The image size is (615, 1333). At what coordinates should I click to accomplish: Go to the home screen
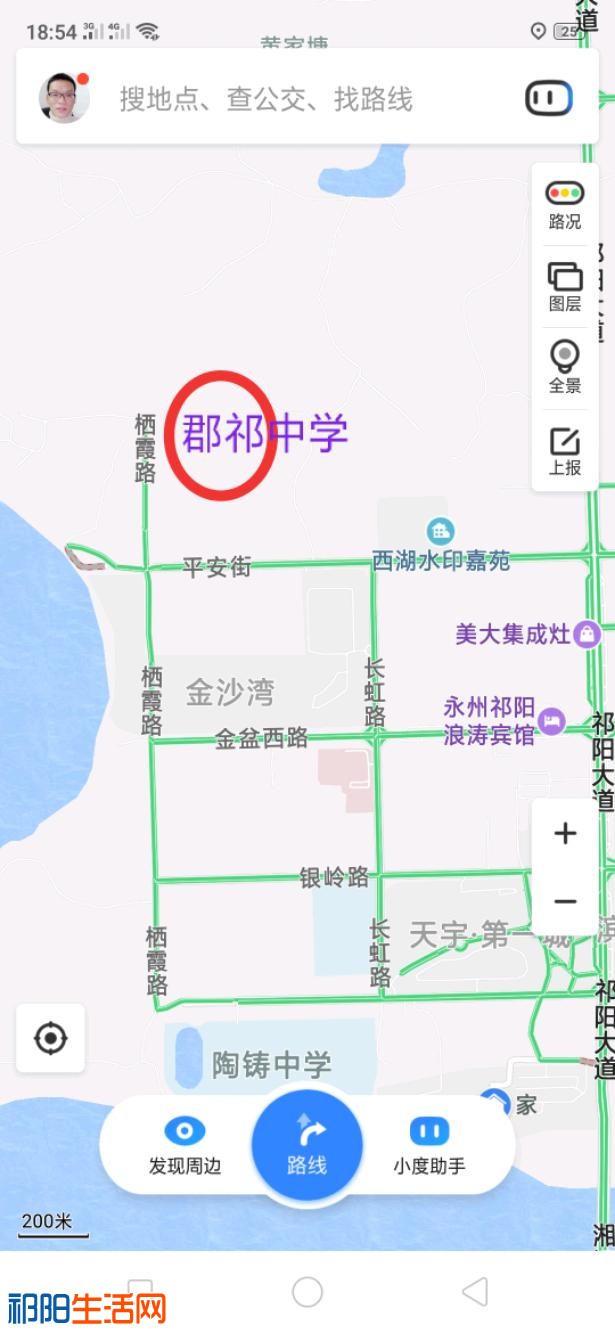307,1291
